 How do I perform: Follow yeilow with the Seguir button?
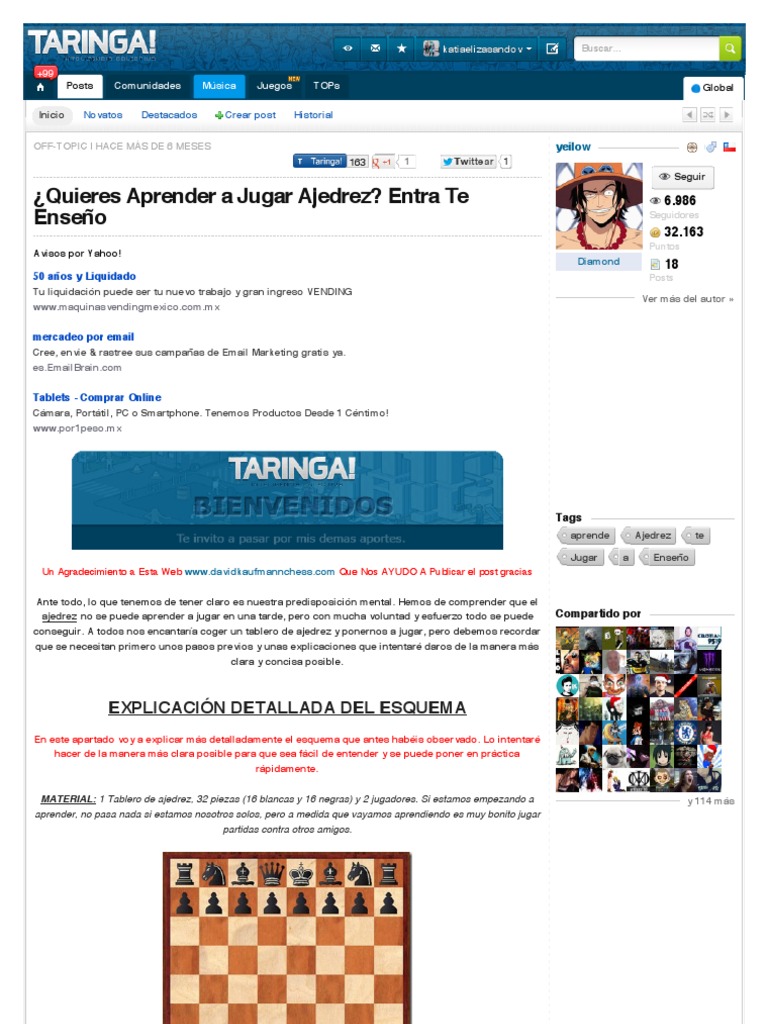(x=682, y=177)
